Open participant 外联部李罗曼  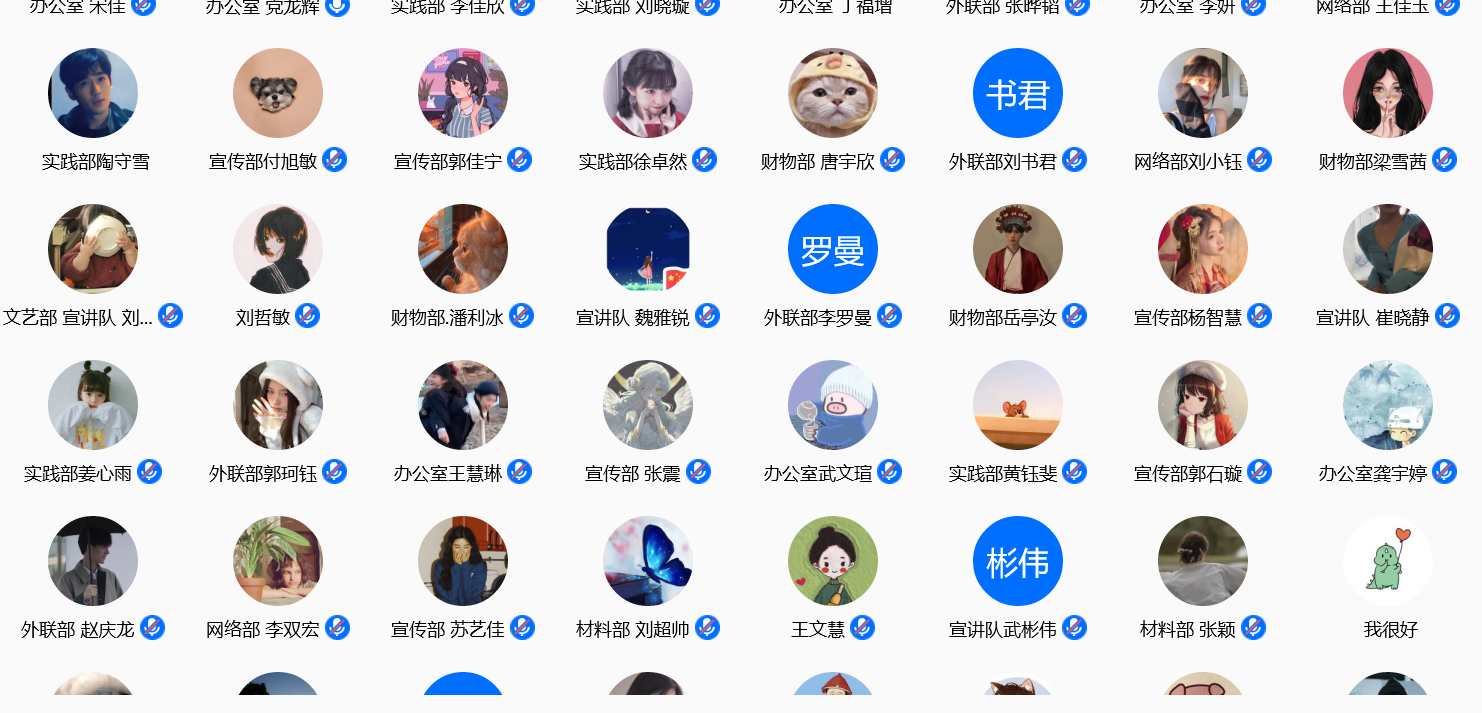[833, 249]
